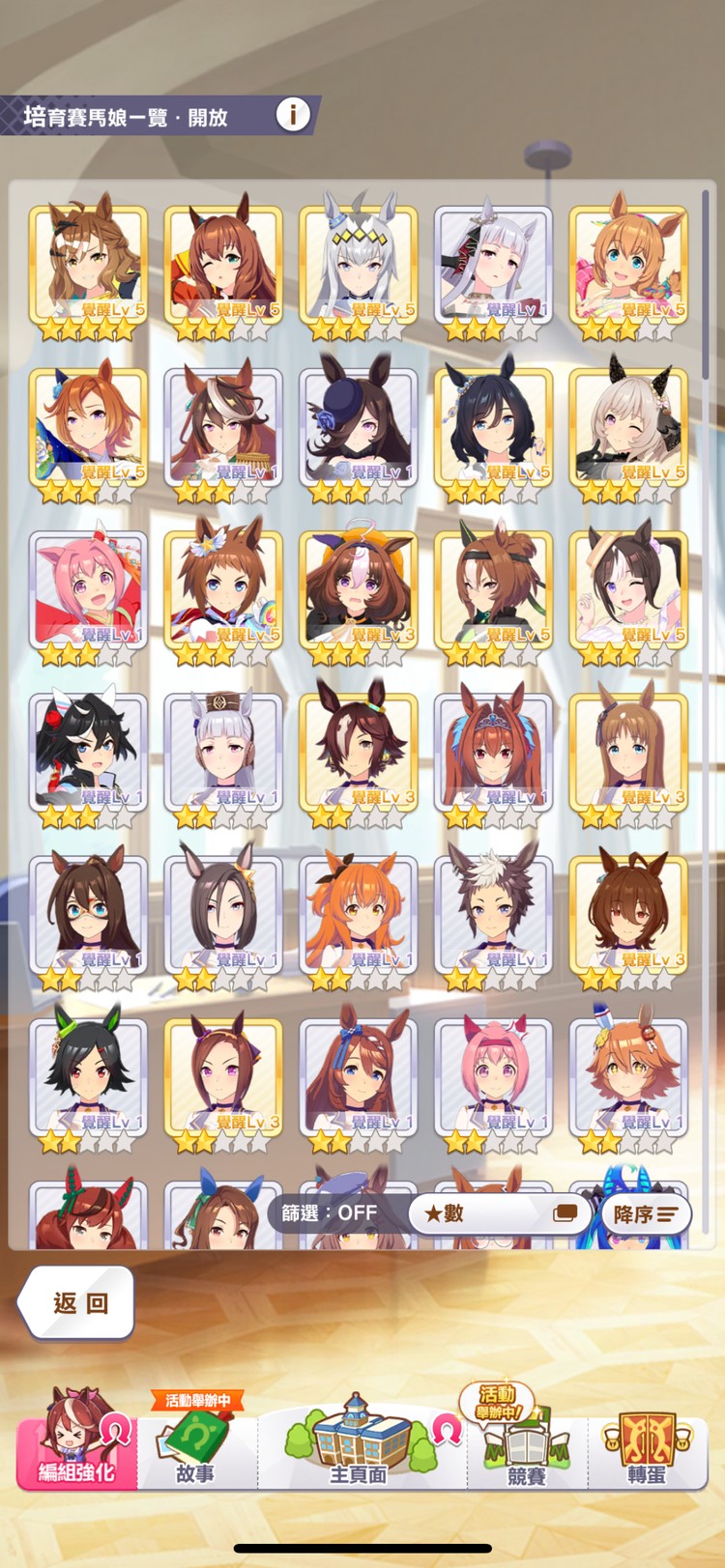This screenshot has width=725, height=1568.
Task: Open the pink-haired girl in red outfit
Action: (88, 589)
